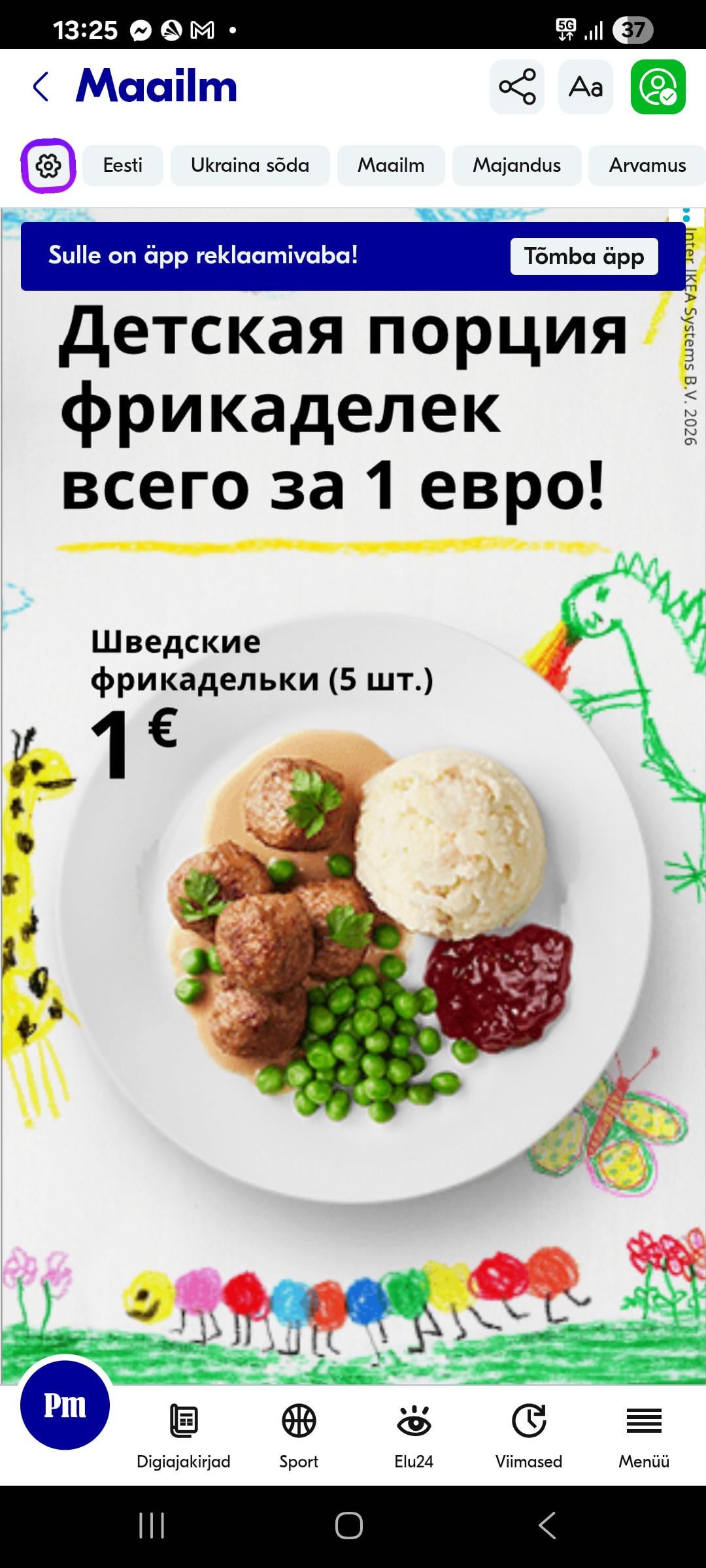This screenshot has height=1568, width=706.
Task: Go back with the top-left arrow
Action: [x=41, y=86]
